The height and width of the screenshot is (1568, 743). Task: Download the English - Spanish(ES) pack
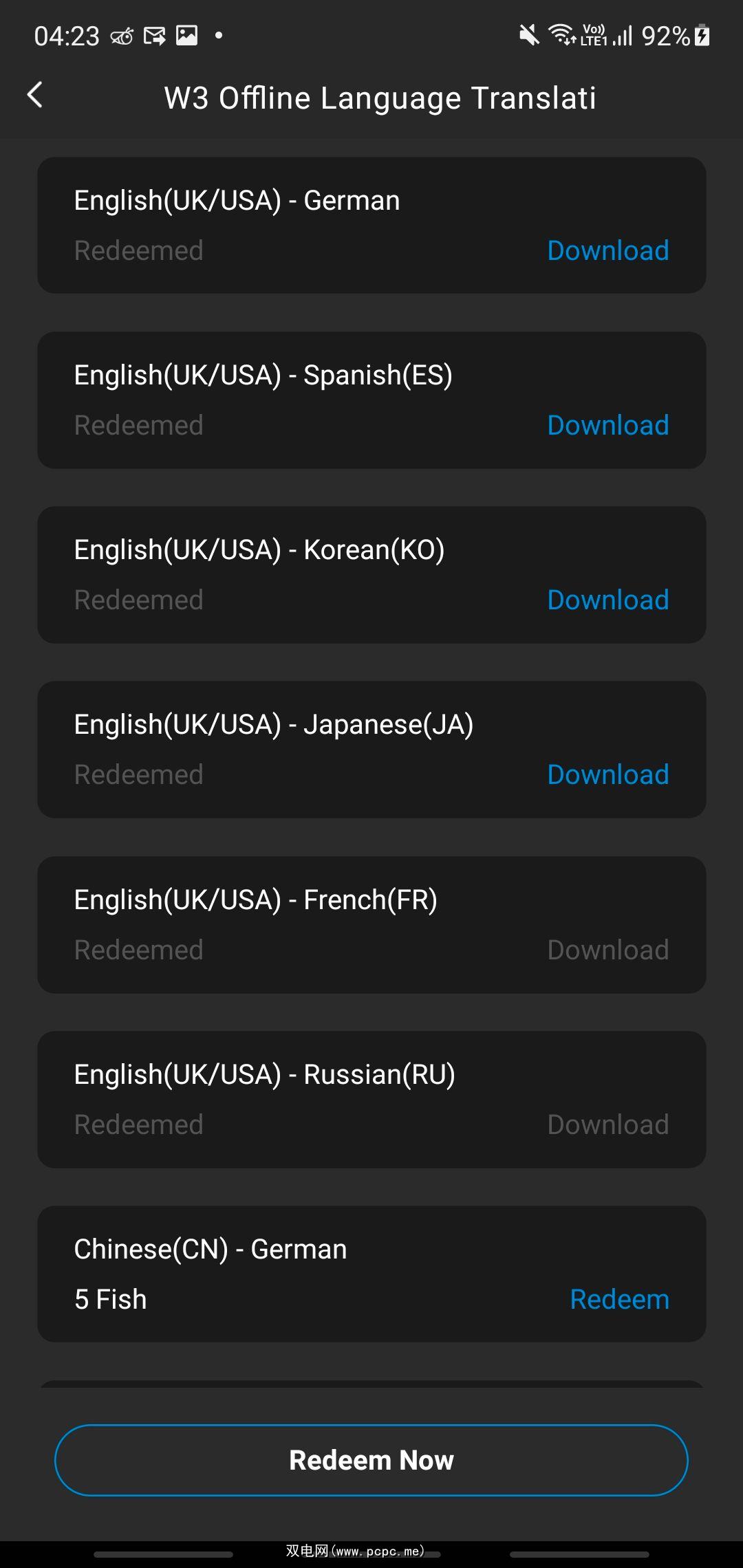coord(607,425)
